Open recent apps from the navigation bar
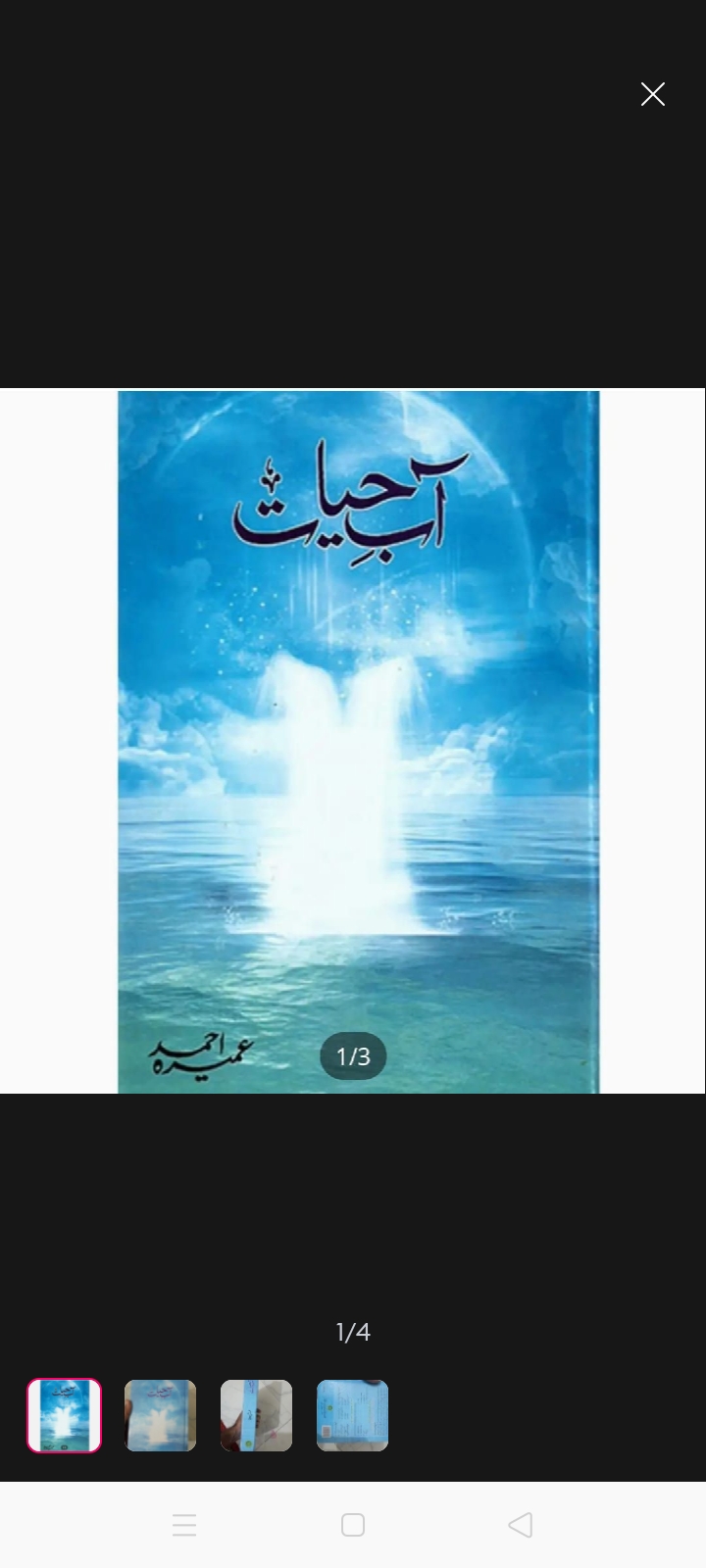 click(x=184, y=1525)
